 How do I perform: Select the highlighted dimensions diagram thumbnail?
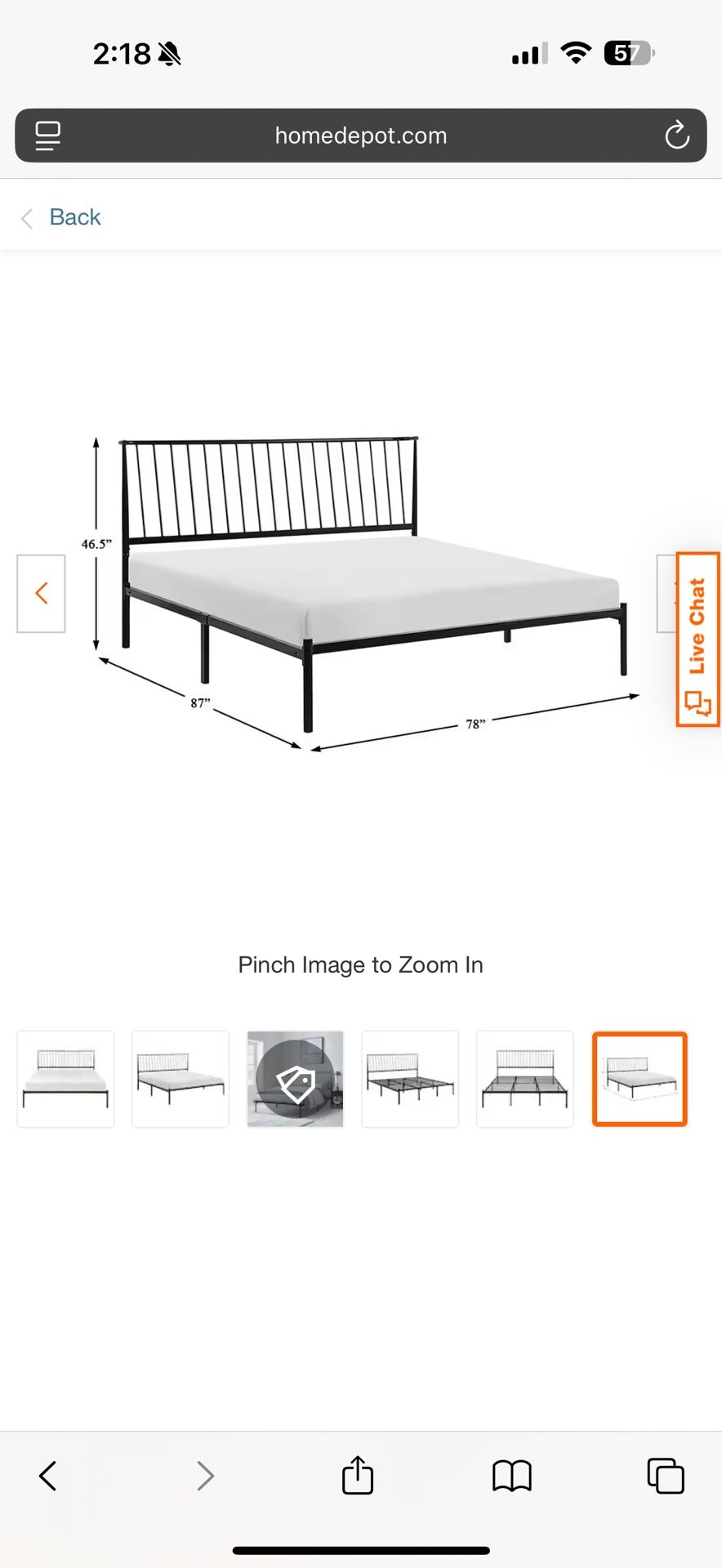coord(640,1079)
